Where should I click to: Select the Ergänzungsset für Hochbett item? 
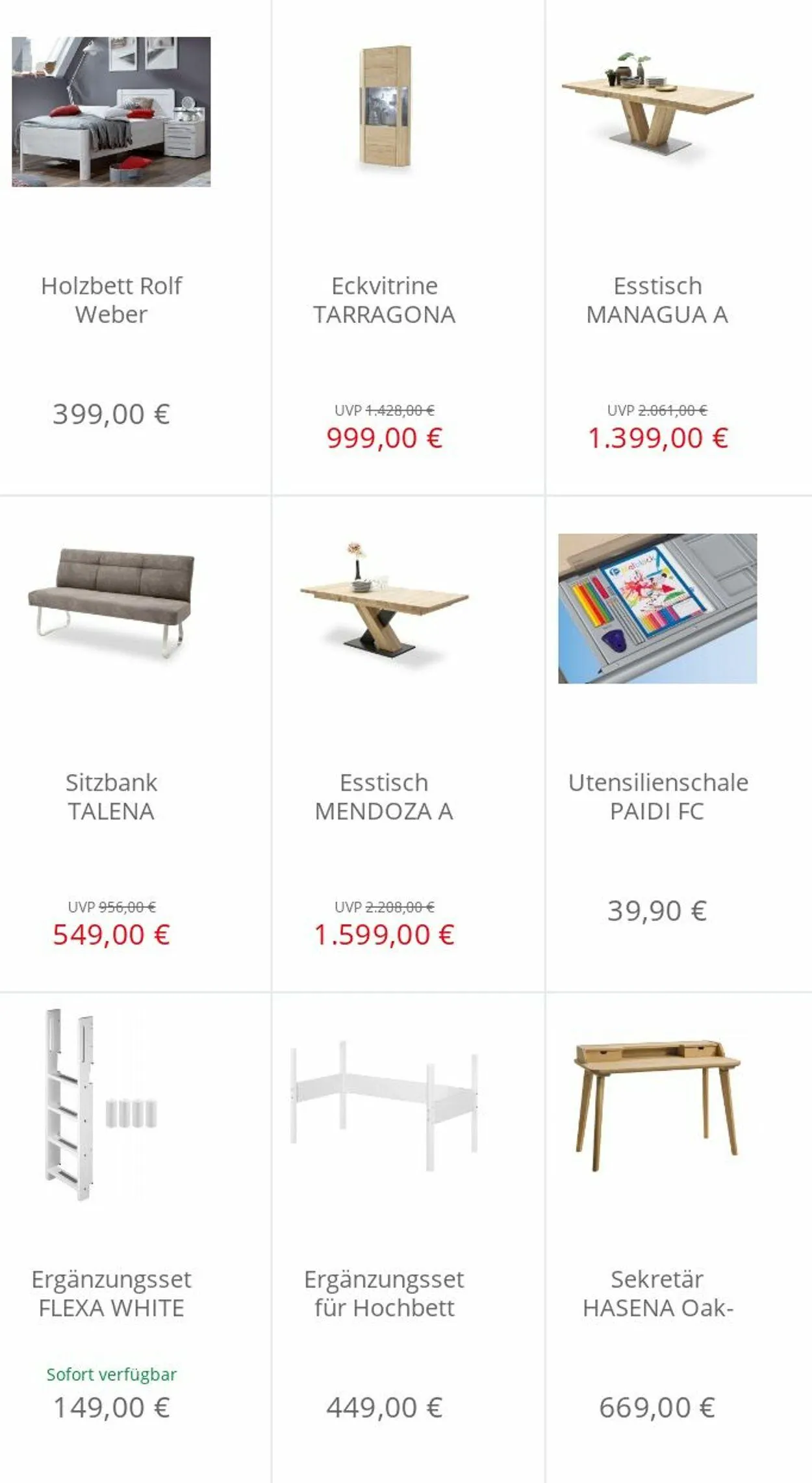408,1238
